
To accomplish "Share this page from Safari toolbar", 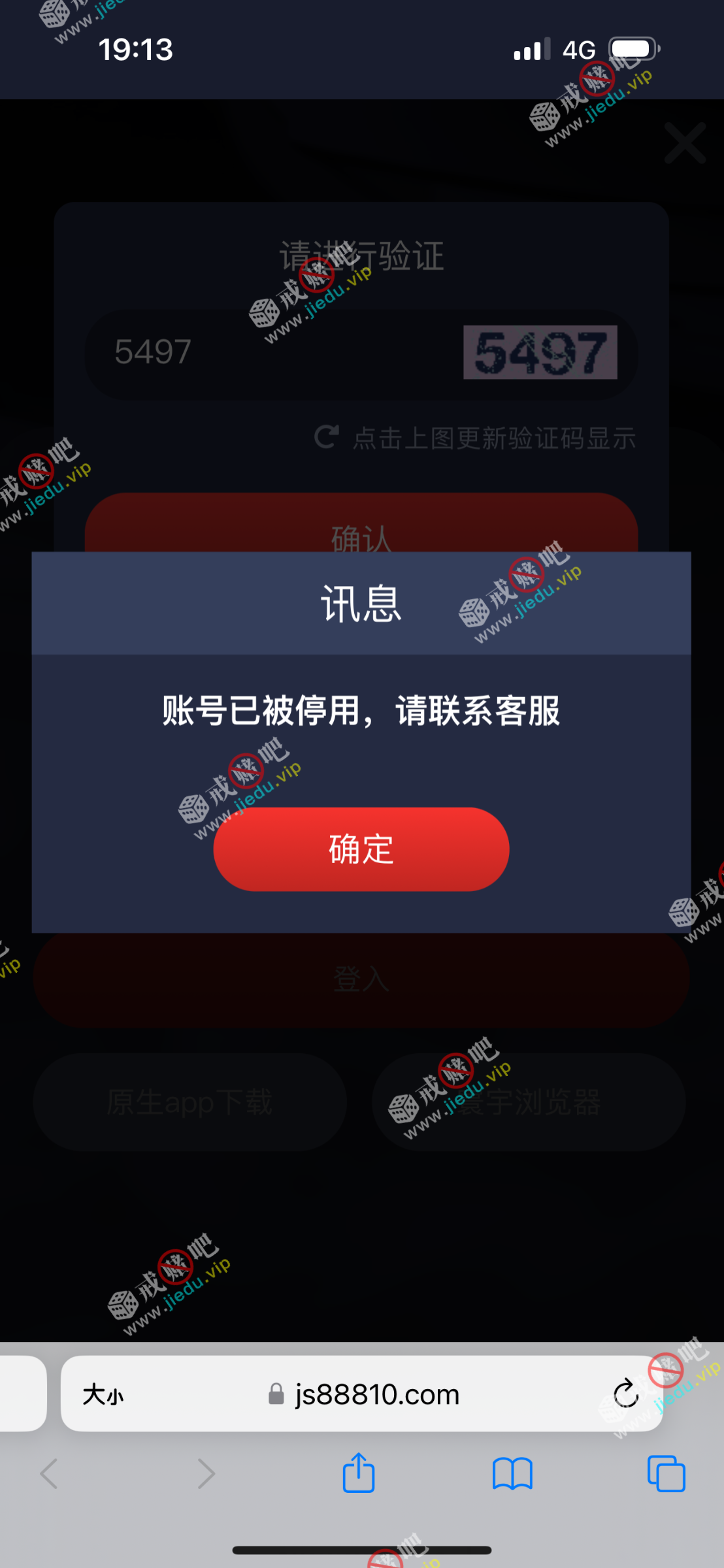I will pos(359,1474).
